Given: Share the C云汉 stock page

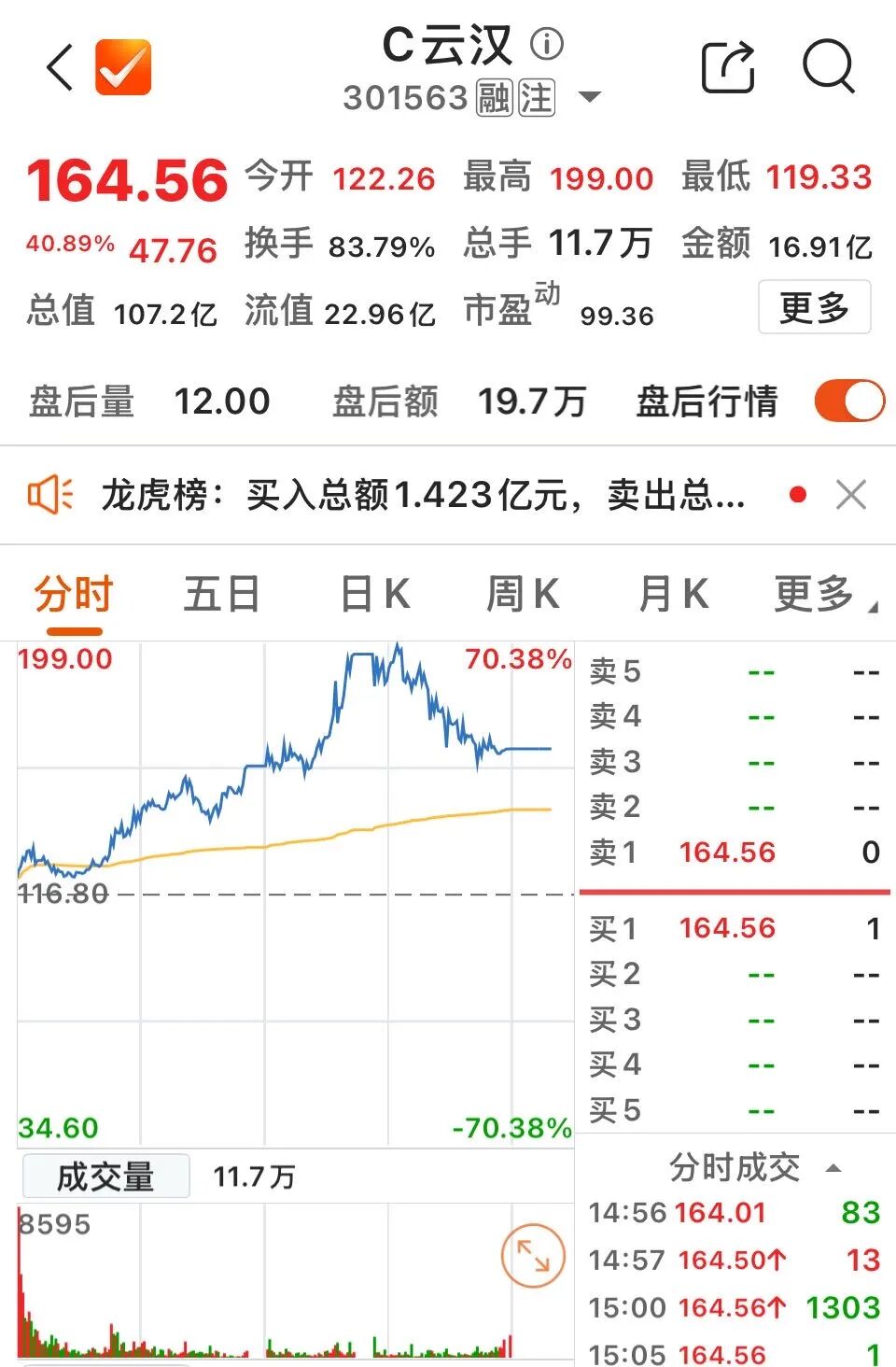Looking at the screenshot, I should 728,67.
